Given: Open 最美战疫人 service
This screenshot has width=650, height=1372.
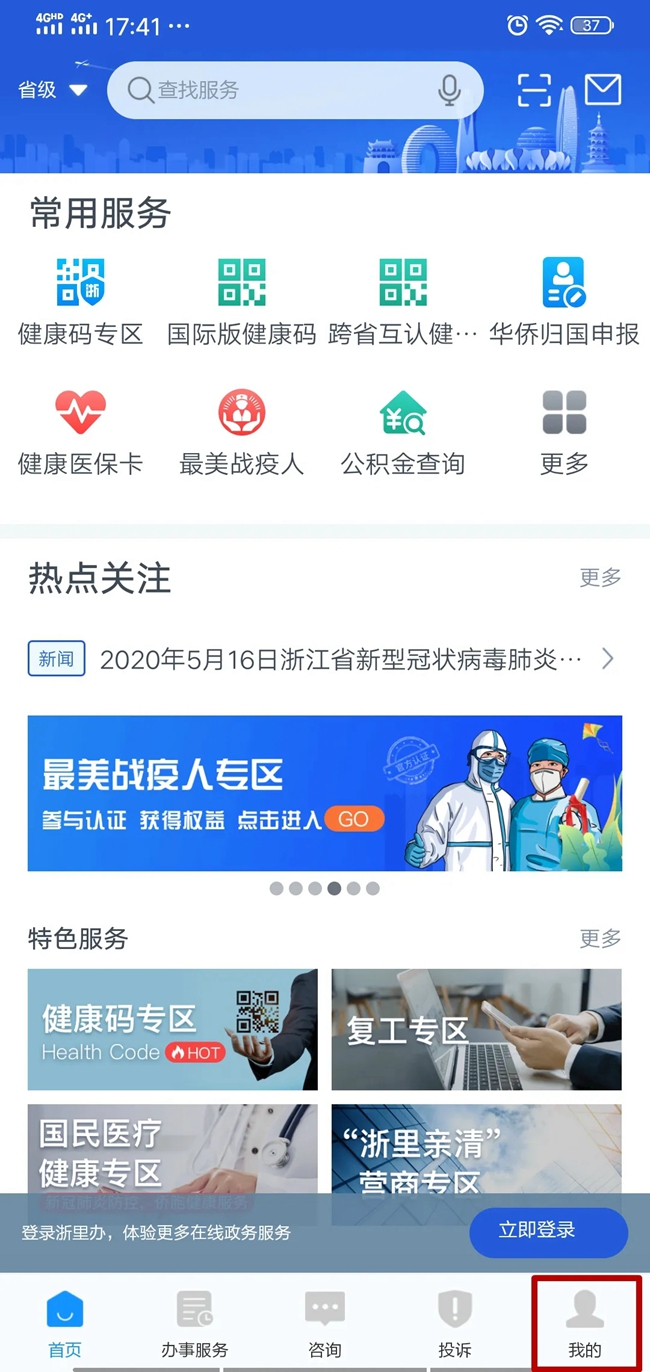Looking at the screenshot, I should coord(241,432).
